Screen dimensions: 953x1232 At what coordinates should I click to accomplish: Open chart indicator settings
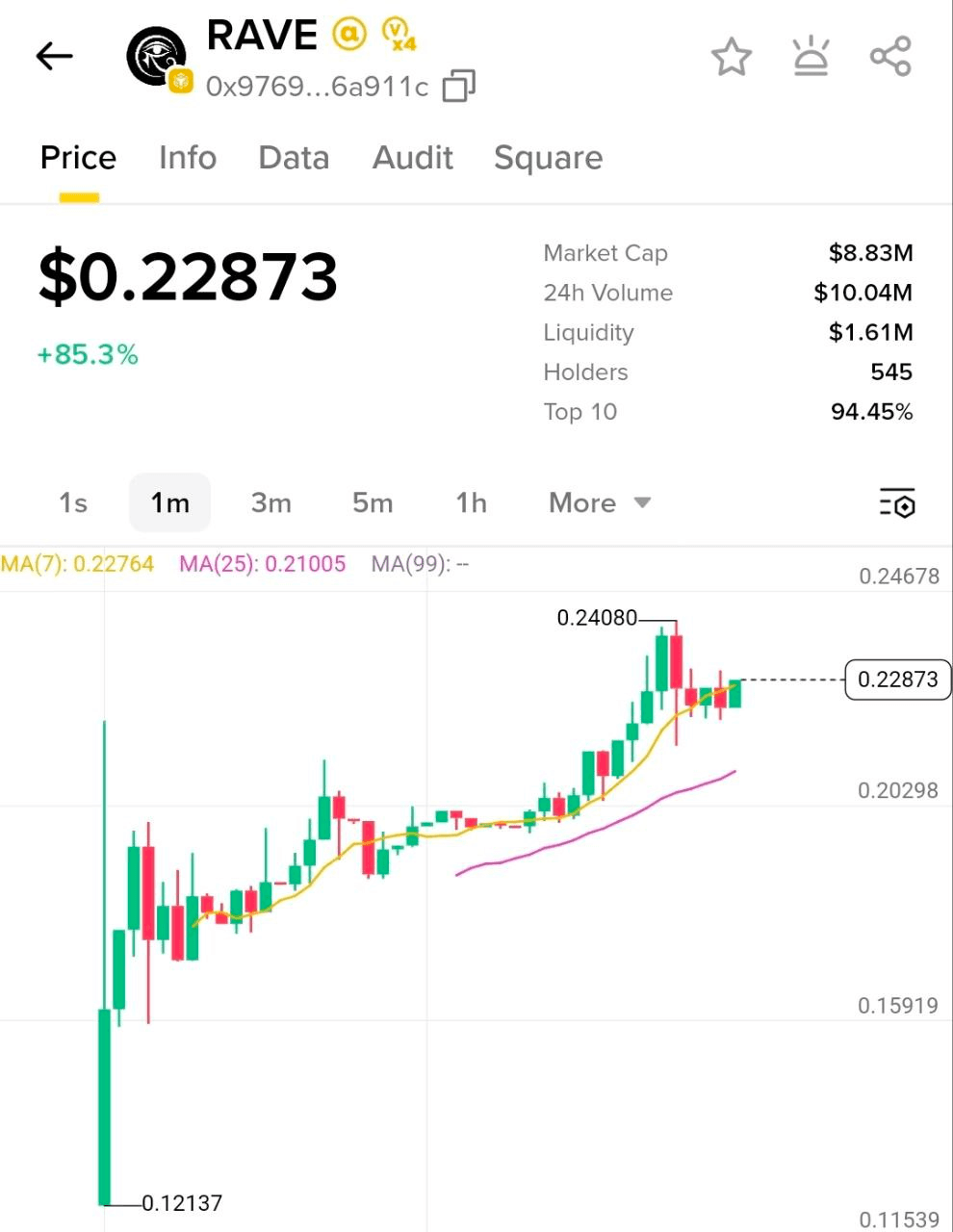[897, 502]
